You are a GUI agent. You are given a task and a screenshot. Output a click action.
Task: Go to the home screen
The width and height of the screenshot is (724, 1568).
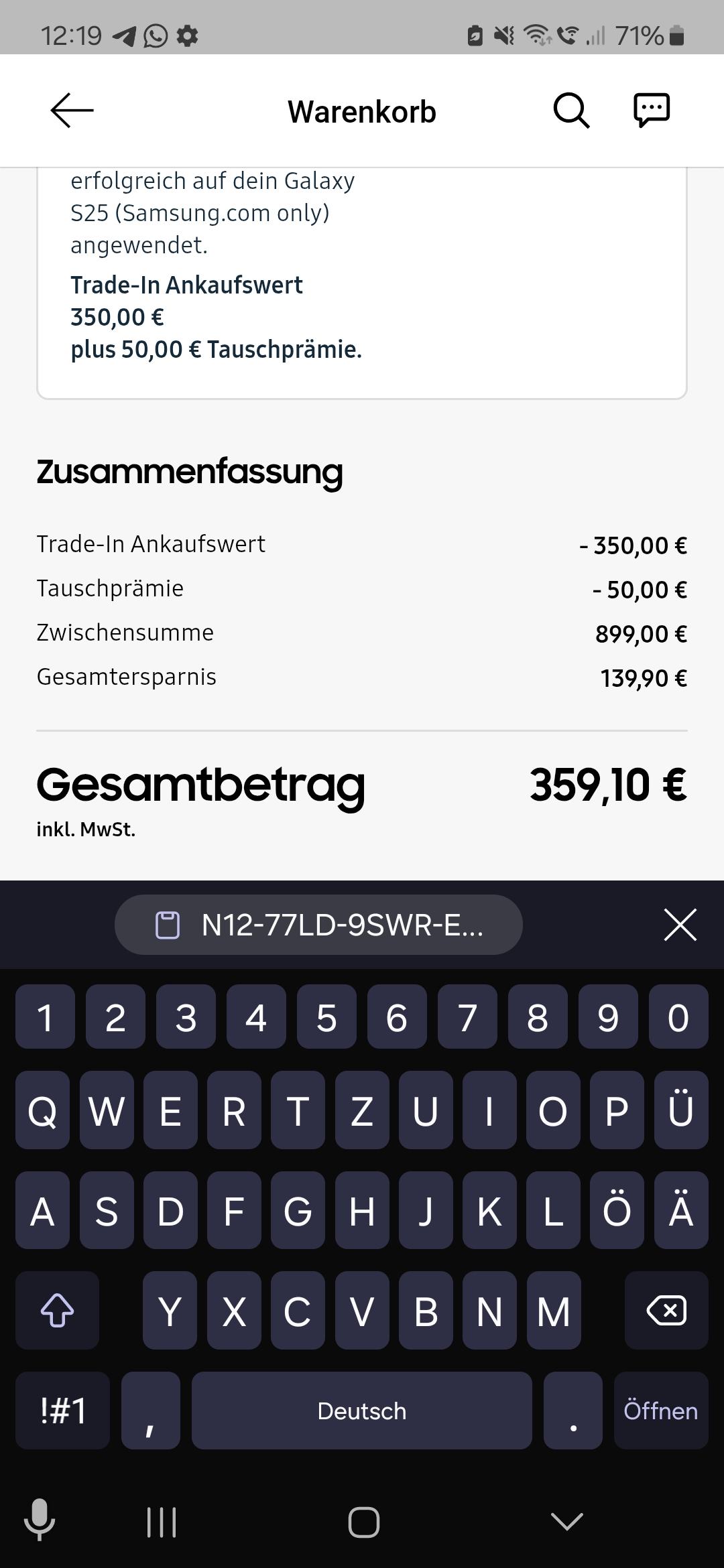[x=363, y=1521]
